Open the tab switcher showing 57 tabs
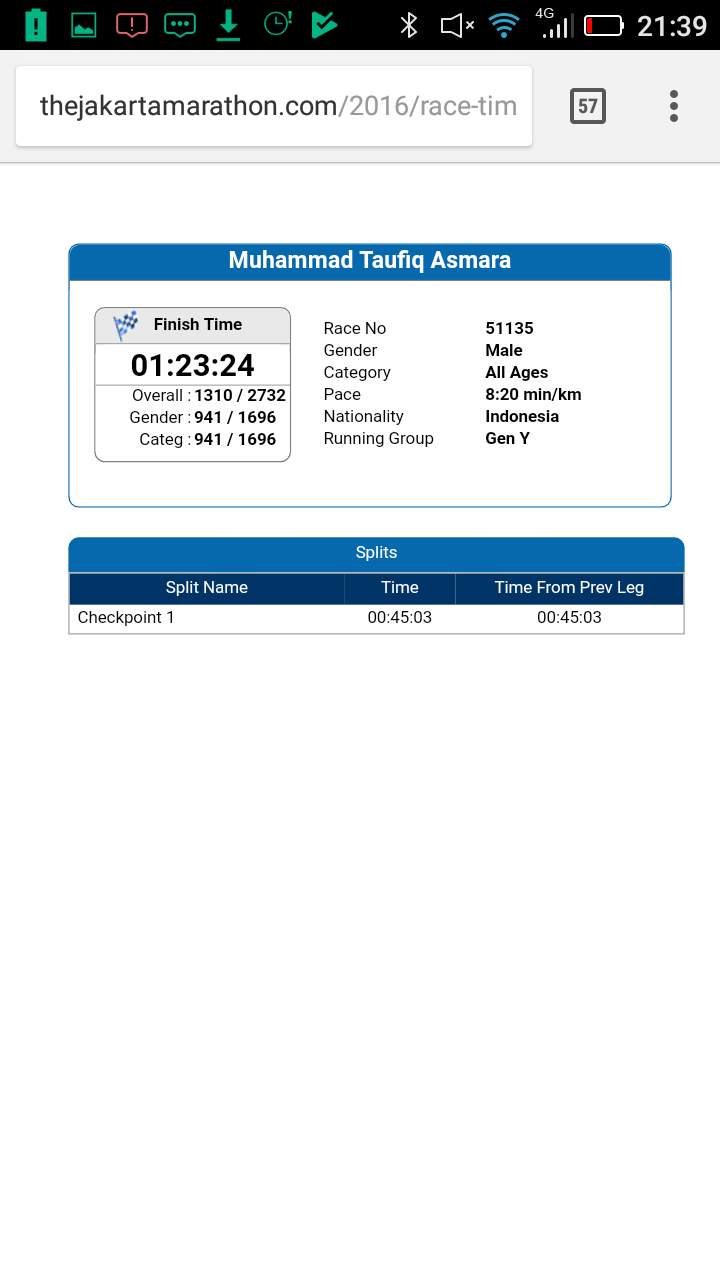Image resolution: width=720 pixels, height=1280 pixels. point(587,106)
